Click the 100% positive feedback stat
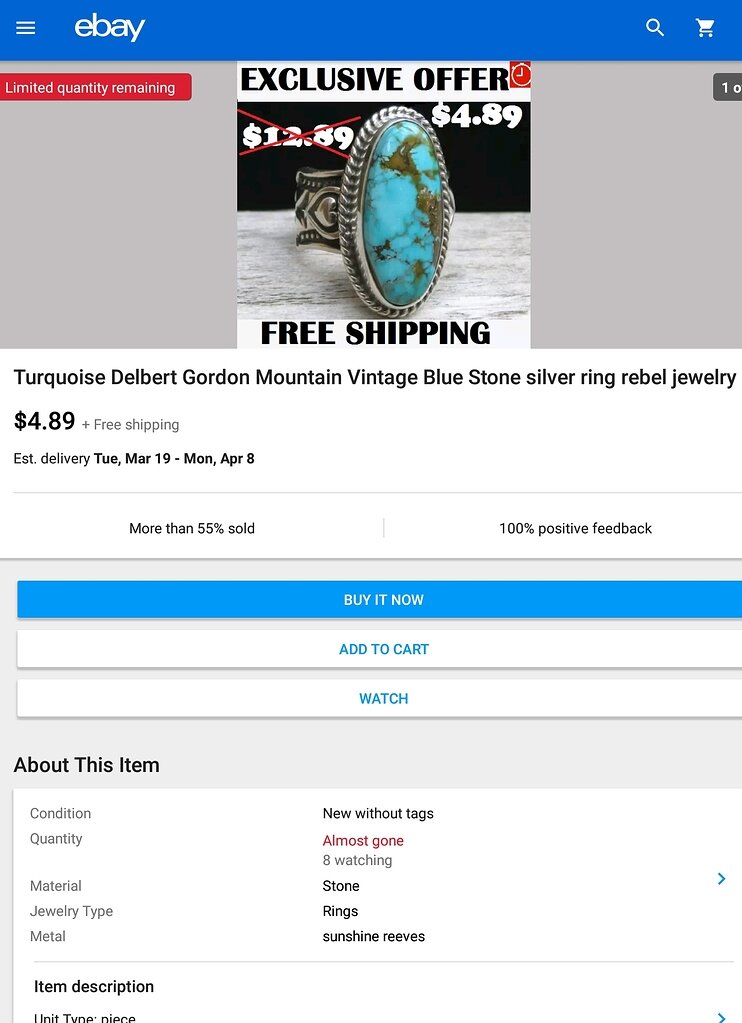 pyautogui.click(x=576, y=528)
